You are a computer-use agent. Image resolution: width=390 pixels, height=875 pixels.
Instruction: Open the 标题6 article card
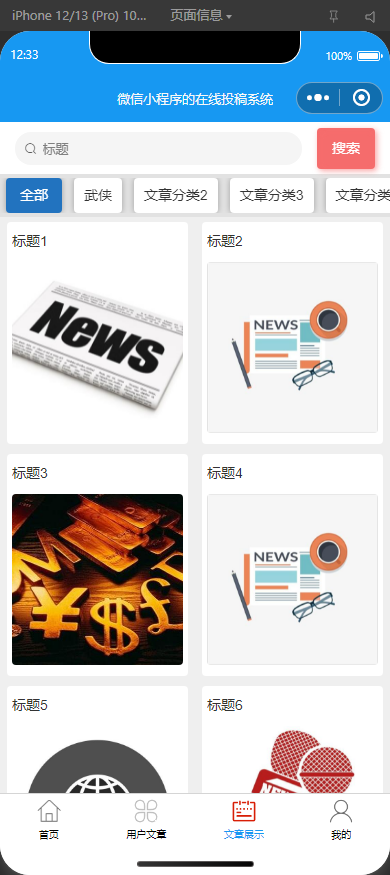pyautogui.click(x=292, y=739)
